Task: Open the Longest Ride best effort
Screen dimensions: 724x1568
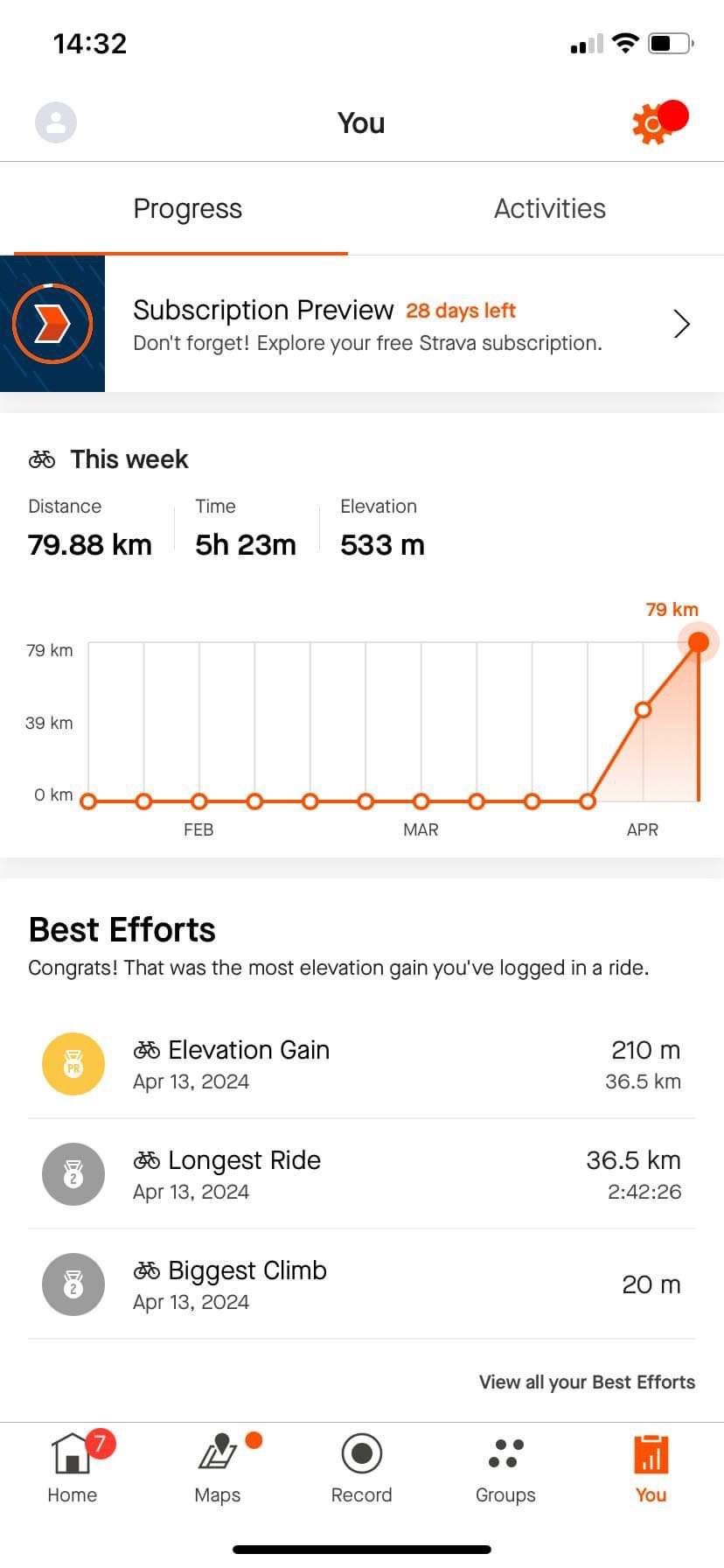Action: point(362,1174)
